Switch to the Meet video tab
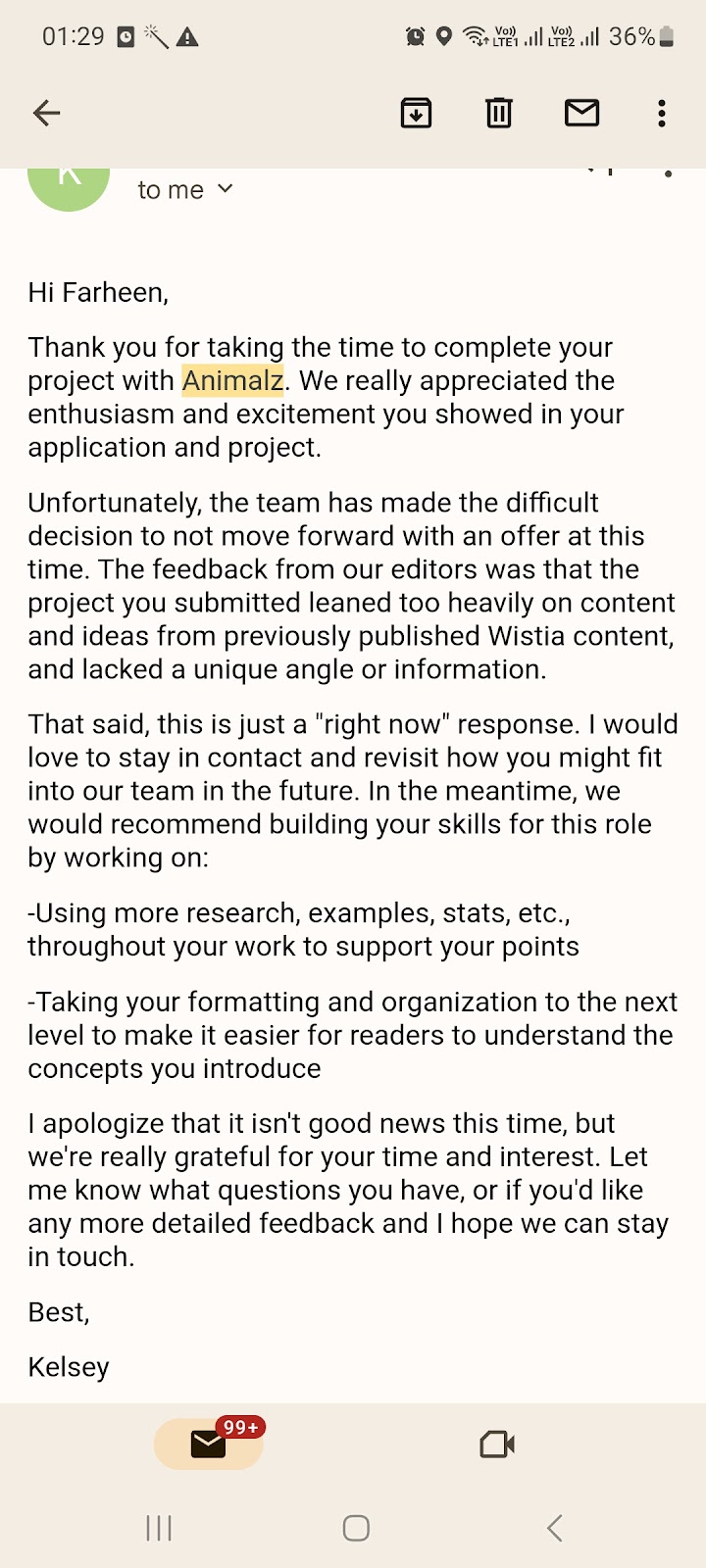This screenshot has width=706, height=1568. click(497, 1444)
